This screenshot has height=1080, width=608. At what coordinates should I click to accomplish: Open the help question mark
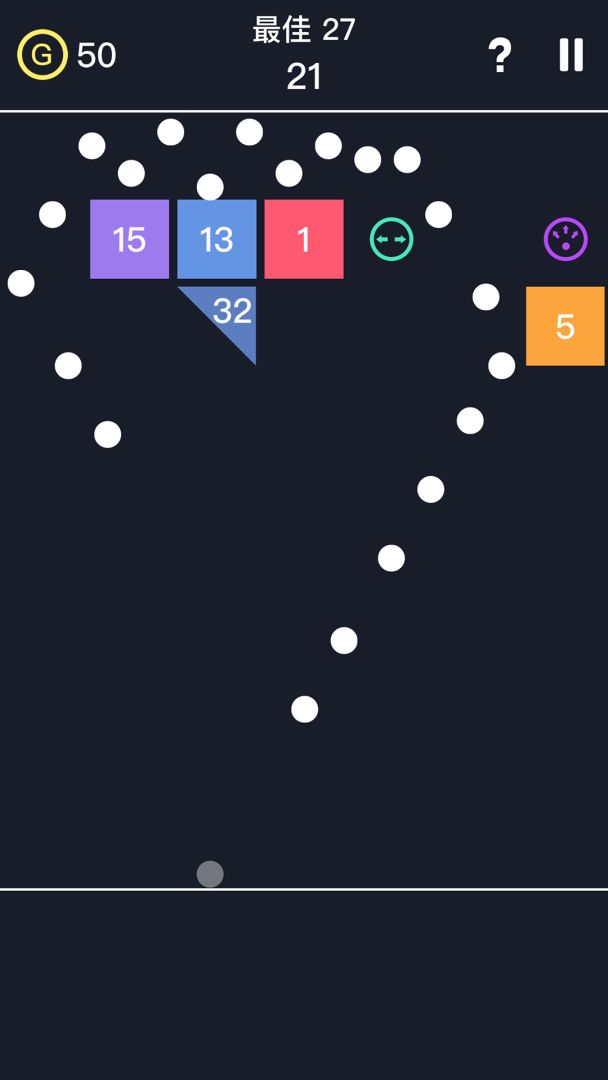click(499, 55)
